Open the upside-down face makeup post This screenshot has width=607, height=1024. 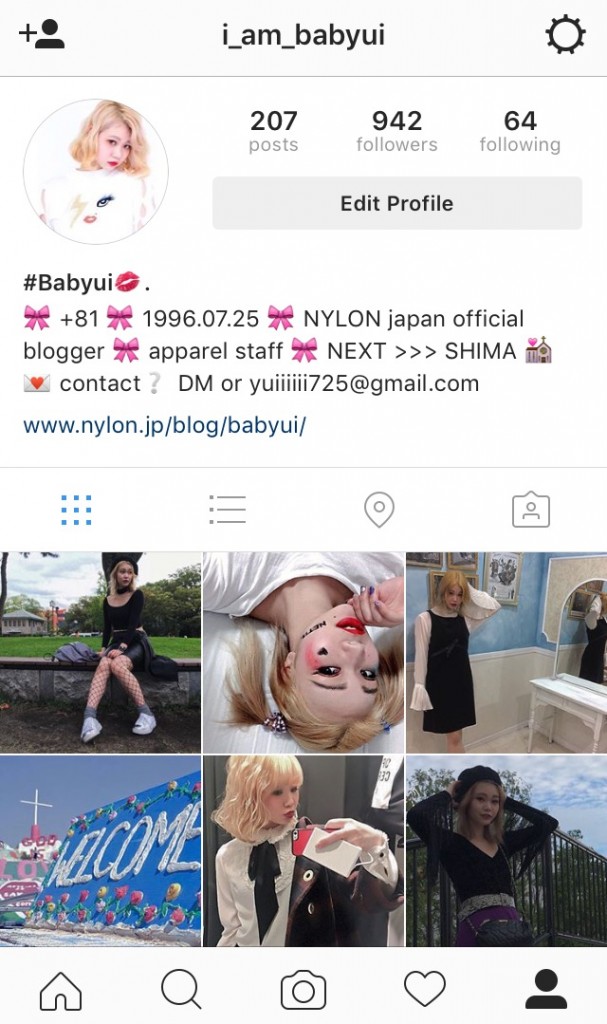[x=303, y=652]
